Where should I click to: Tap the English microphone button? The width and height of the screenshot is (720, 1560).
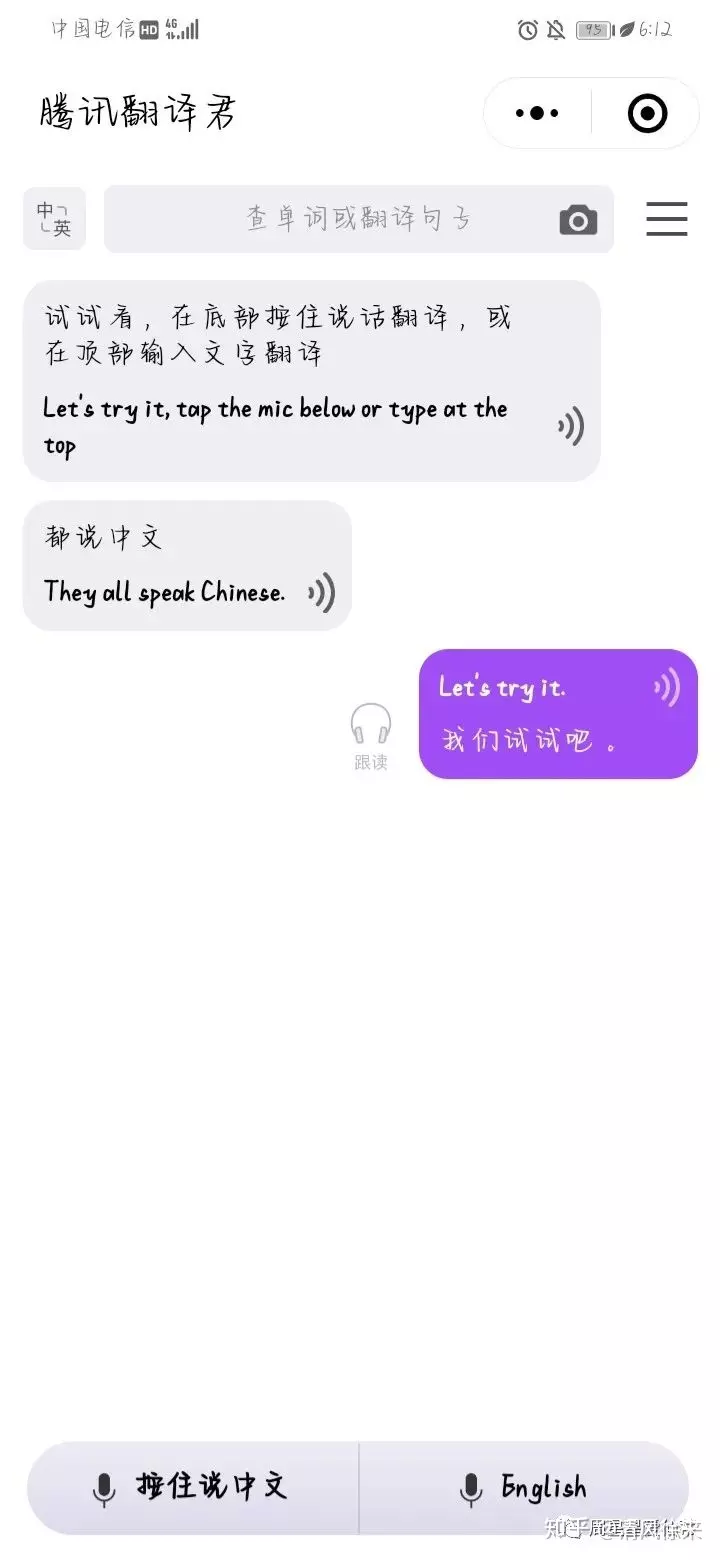[x=524, y=1487]
